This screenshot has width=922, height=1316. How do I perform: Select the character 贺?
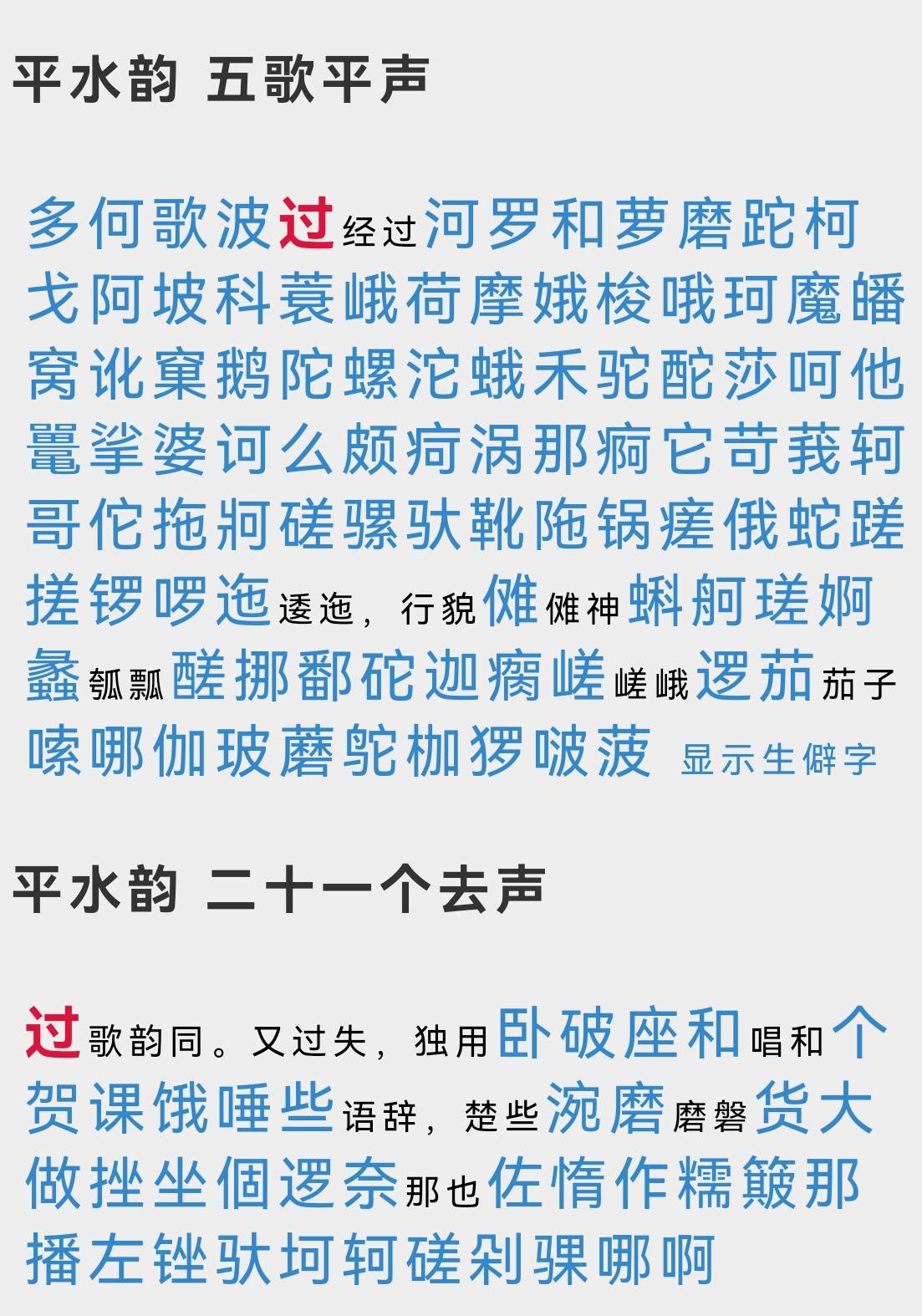point(55,1109)
